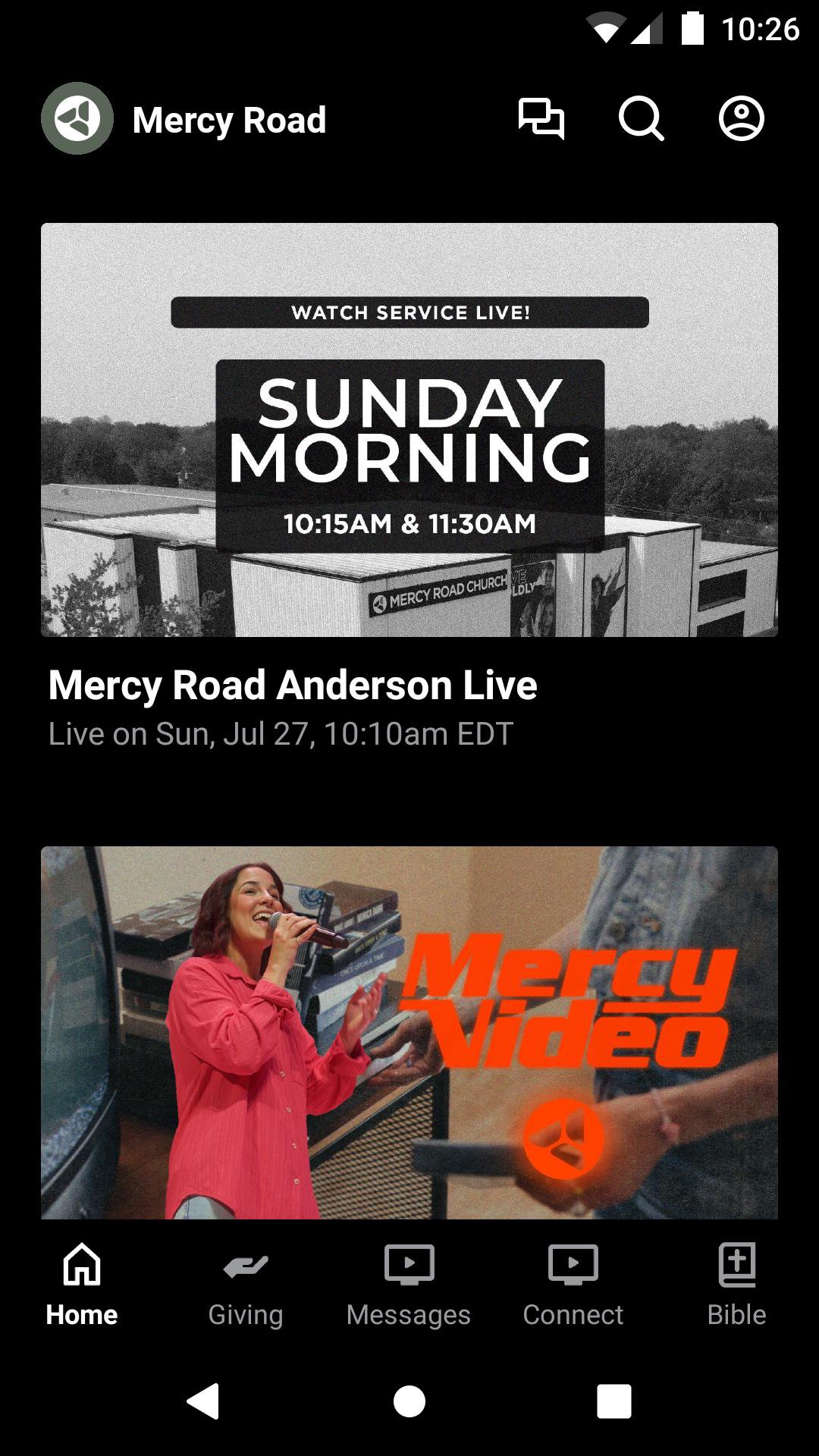Tap the system back button
Image resolution: width=819 pixels, height=1456 pixels.
(203, 1401)
